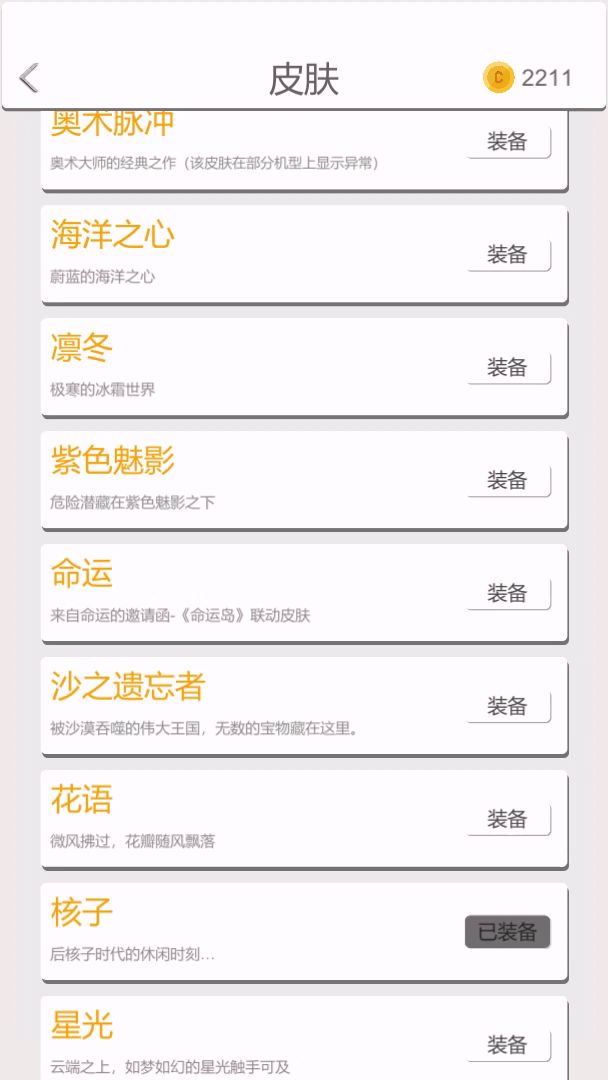Equip the 命运 skin
This screenshot has height=1080, width=608.
pos(508,594)
